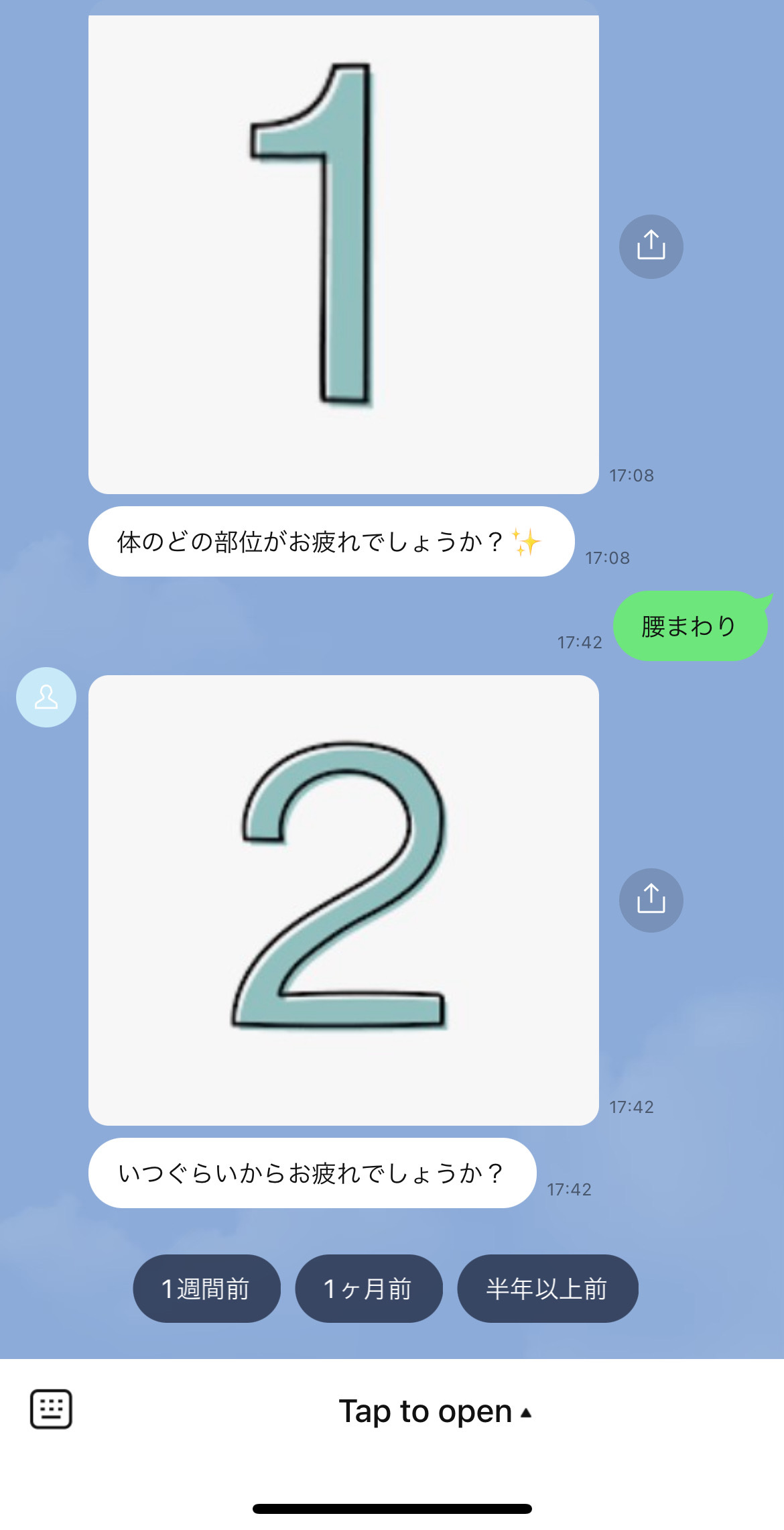Tap to open the rich menu
784x1530 pixels.
(434, 1411)
